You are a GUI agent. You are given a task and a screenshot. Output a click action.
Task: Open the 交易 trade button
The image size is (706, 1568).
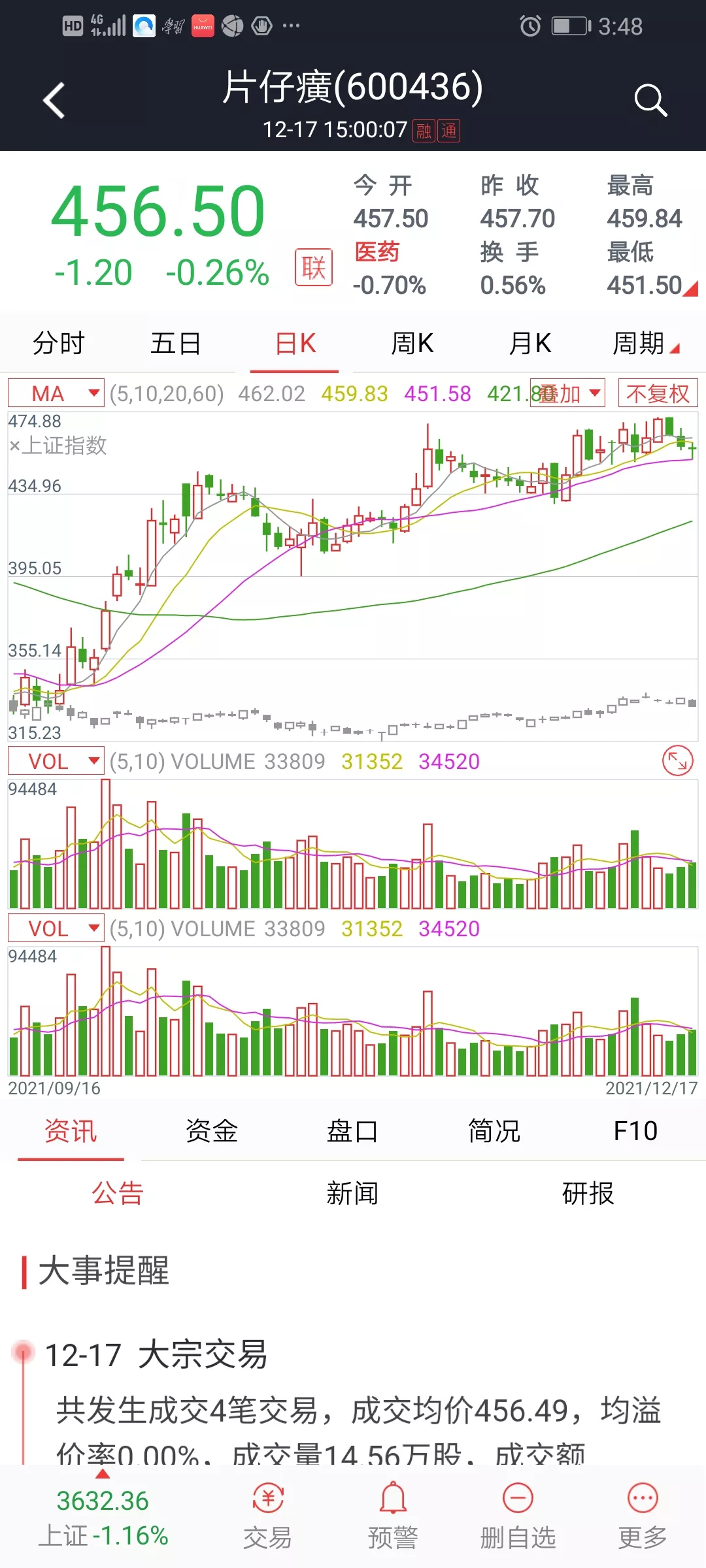pos(267,1516)
